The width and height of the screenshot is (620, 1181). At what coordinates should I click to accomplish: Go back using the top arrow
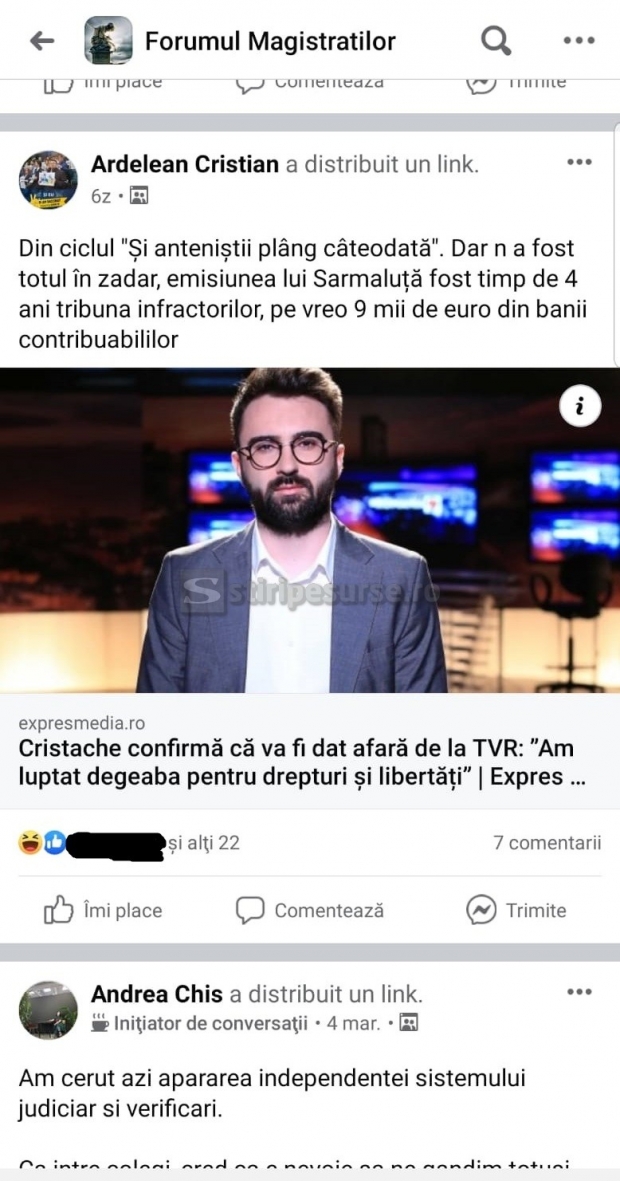click(x=41, y=41)
